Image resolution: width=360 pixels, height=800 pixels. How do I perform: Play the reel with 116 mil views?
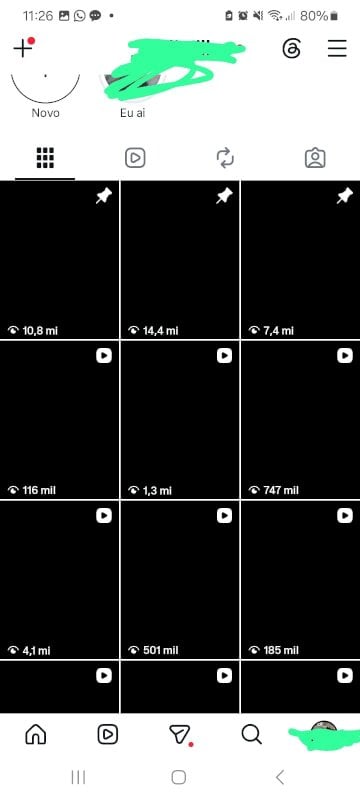[x=59, y=420]
